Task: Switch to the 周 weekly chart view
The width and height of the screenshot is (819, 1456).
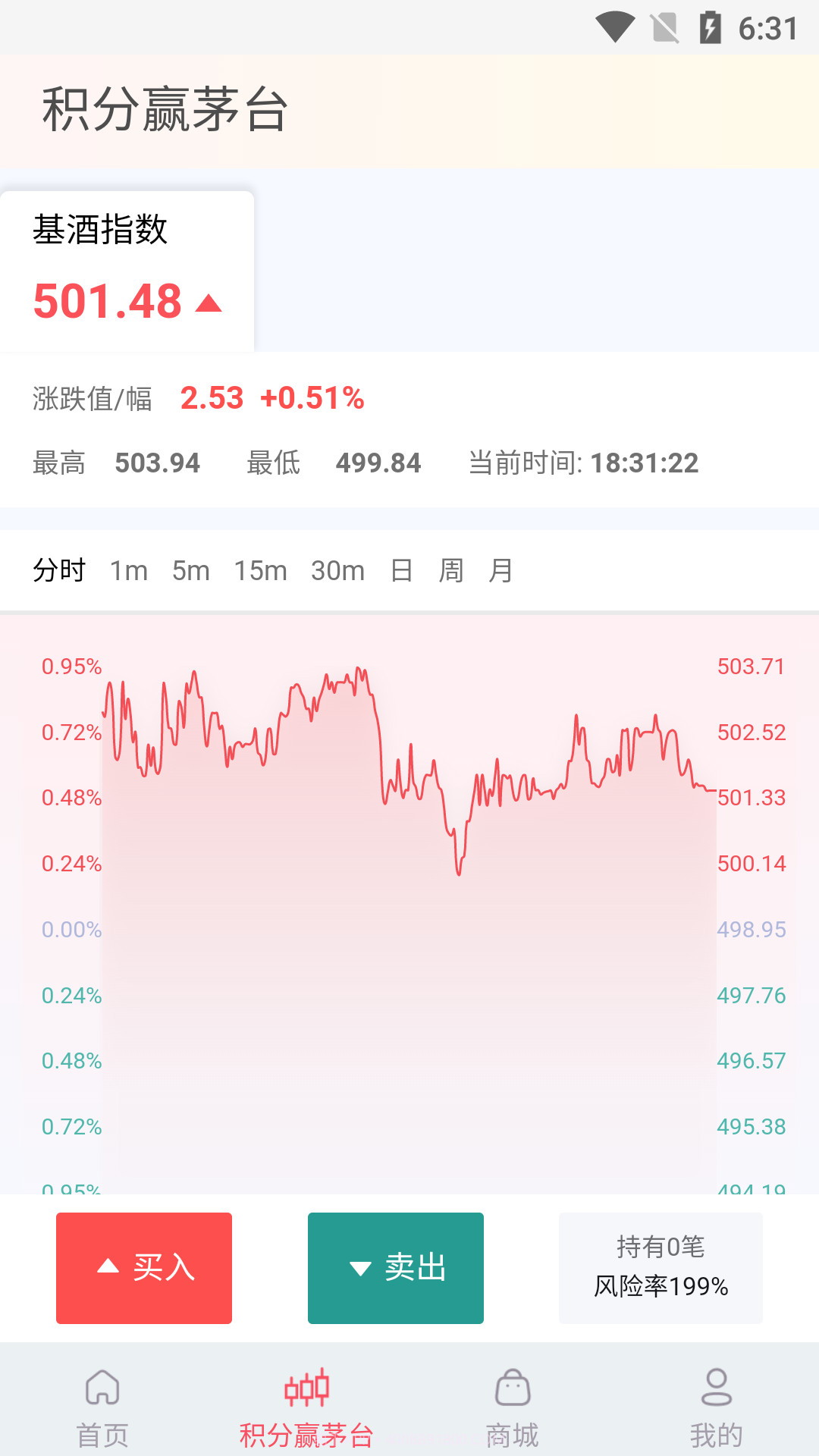Action: [x=452, y=570]
